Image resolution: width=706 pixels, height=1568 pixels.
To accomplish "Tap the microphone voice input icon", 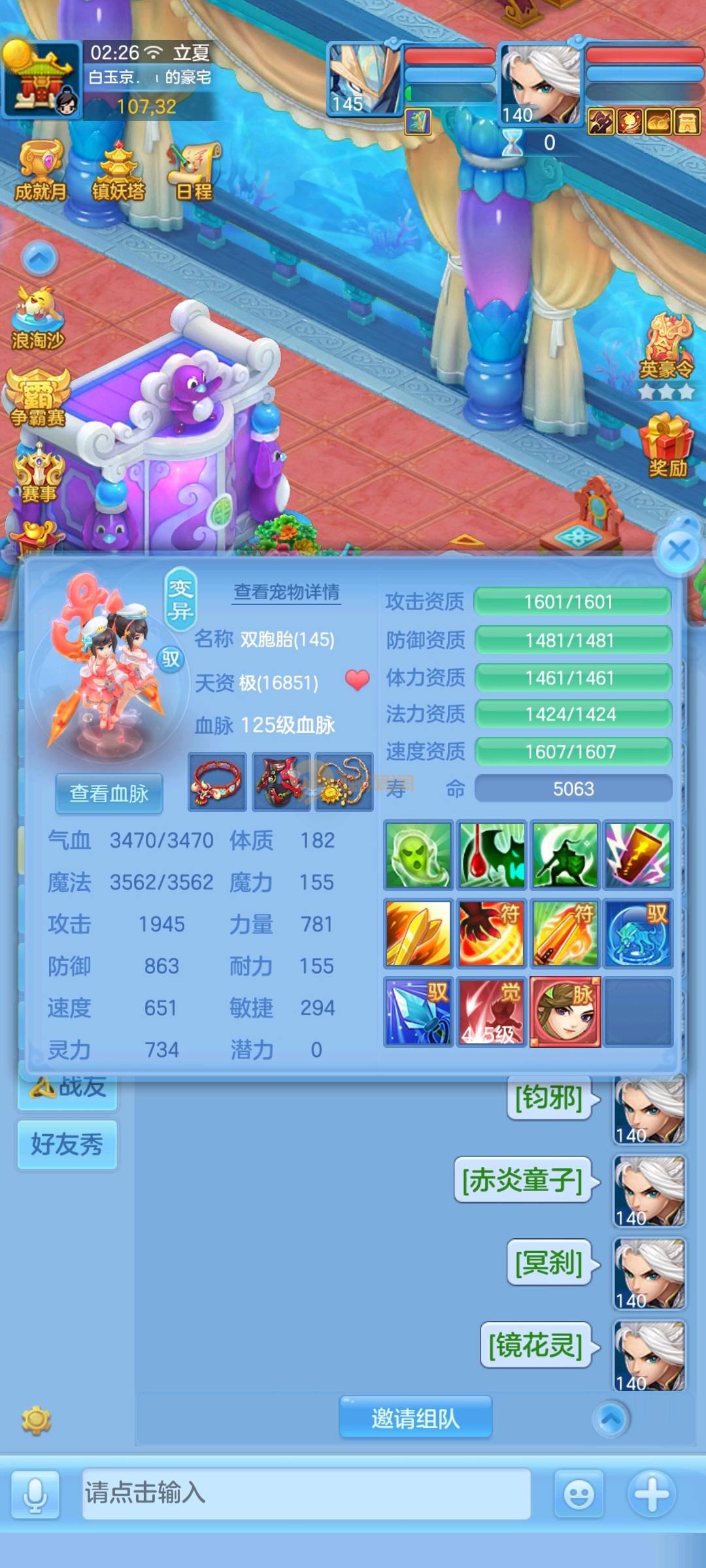I will tap(36, 1495).
